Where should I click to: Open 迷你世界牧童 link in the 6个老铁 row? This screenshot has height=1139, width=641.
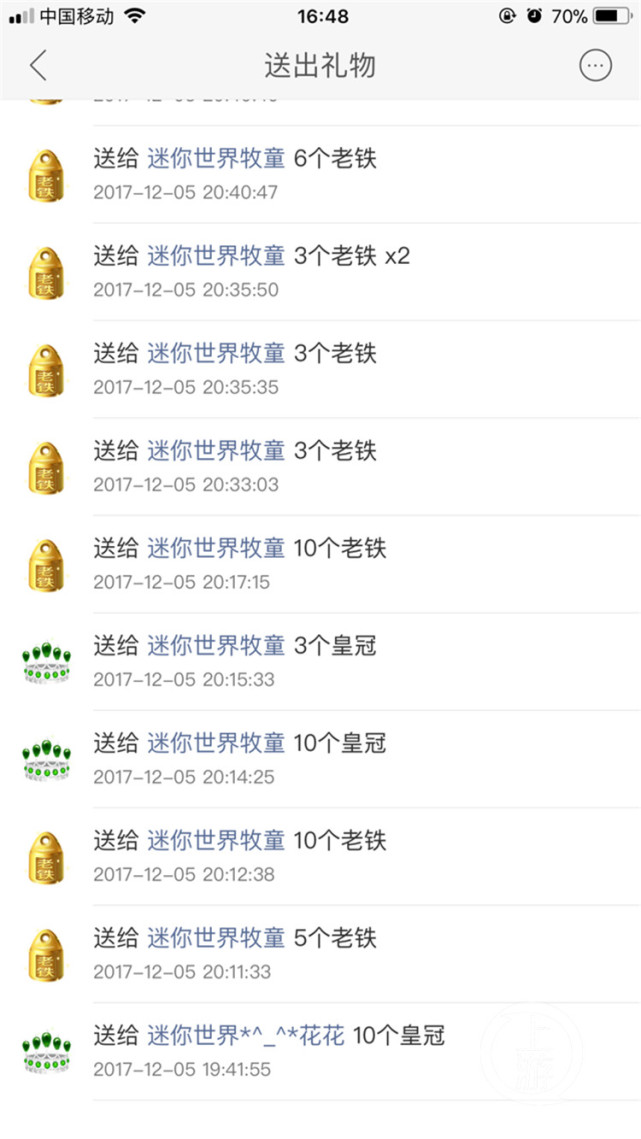(216, 158)
